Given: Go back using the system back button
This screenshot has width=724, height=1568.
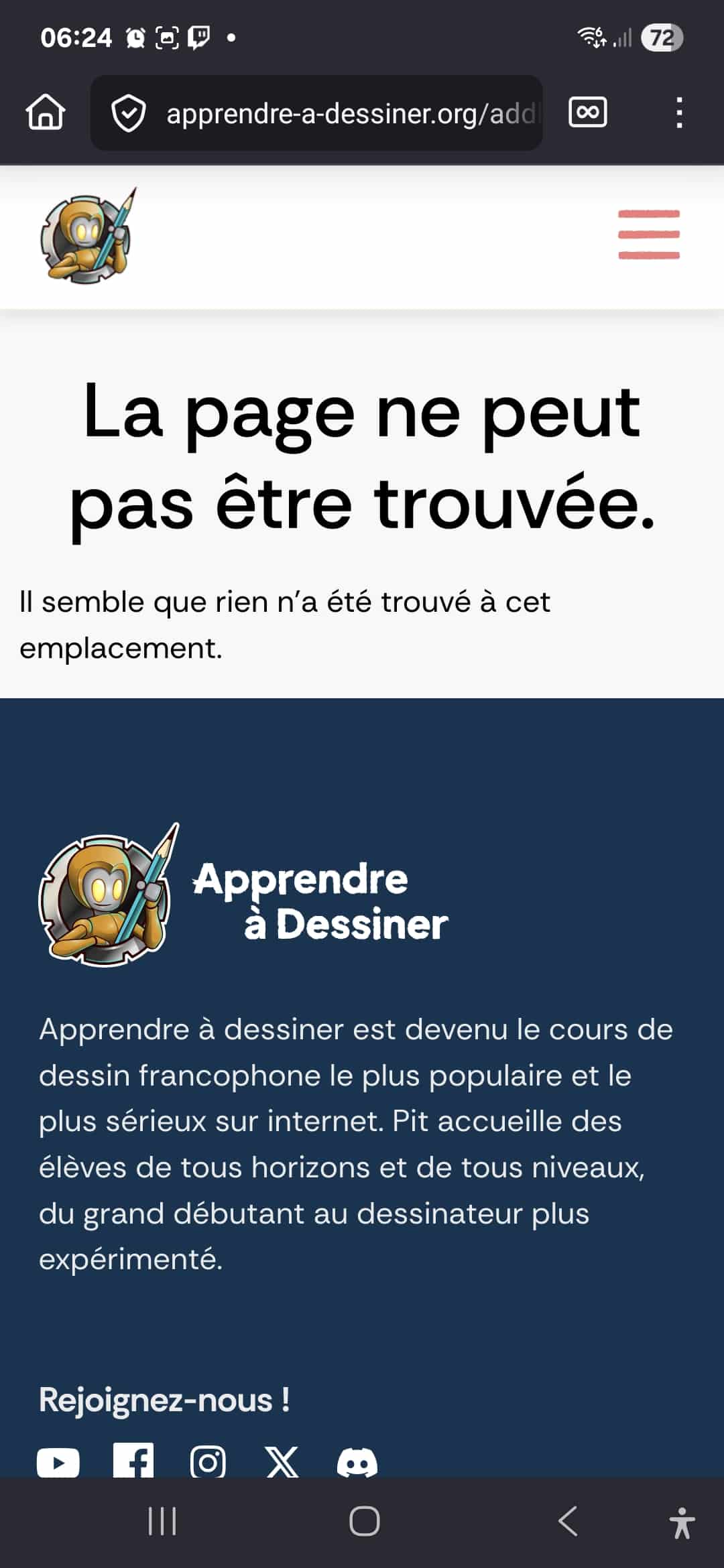Looking at the screenshot, I should [568, 1521].
